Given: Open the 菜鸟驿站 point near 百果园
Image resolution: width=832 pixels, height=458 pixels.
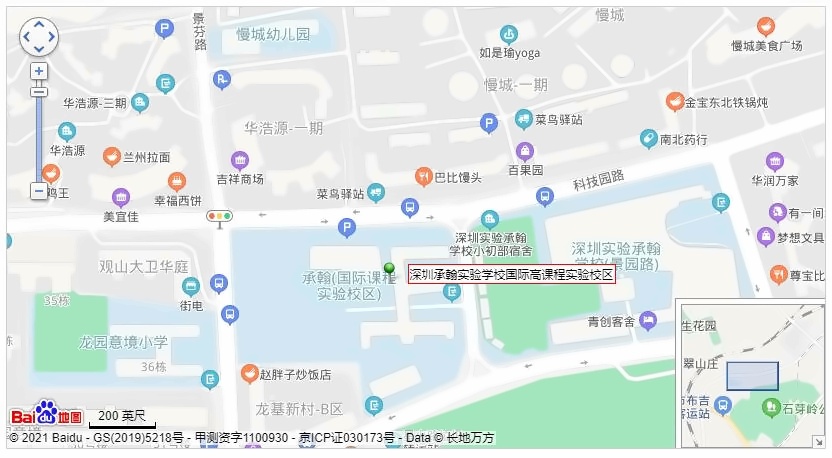Looking at the screenshot, I should click(x=524, y=119).
